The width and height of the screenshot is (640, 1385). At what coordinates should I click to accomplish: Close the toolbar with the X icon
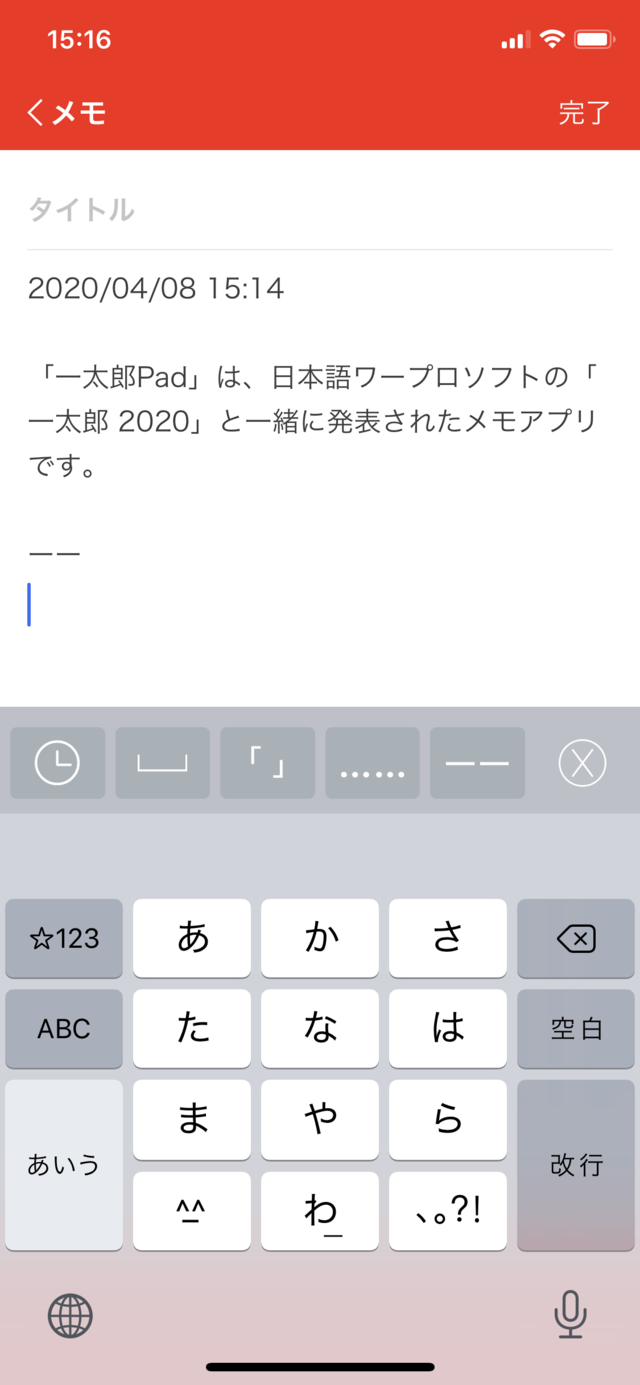(x=582, y=764)
